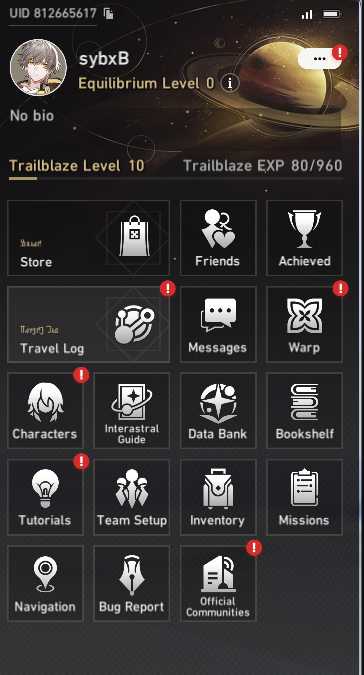View Tutorials

[x=45, y=497]
